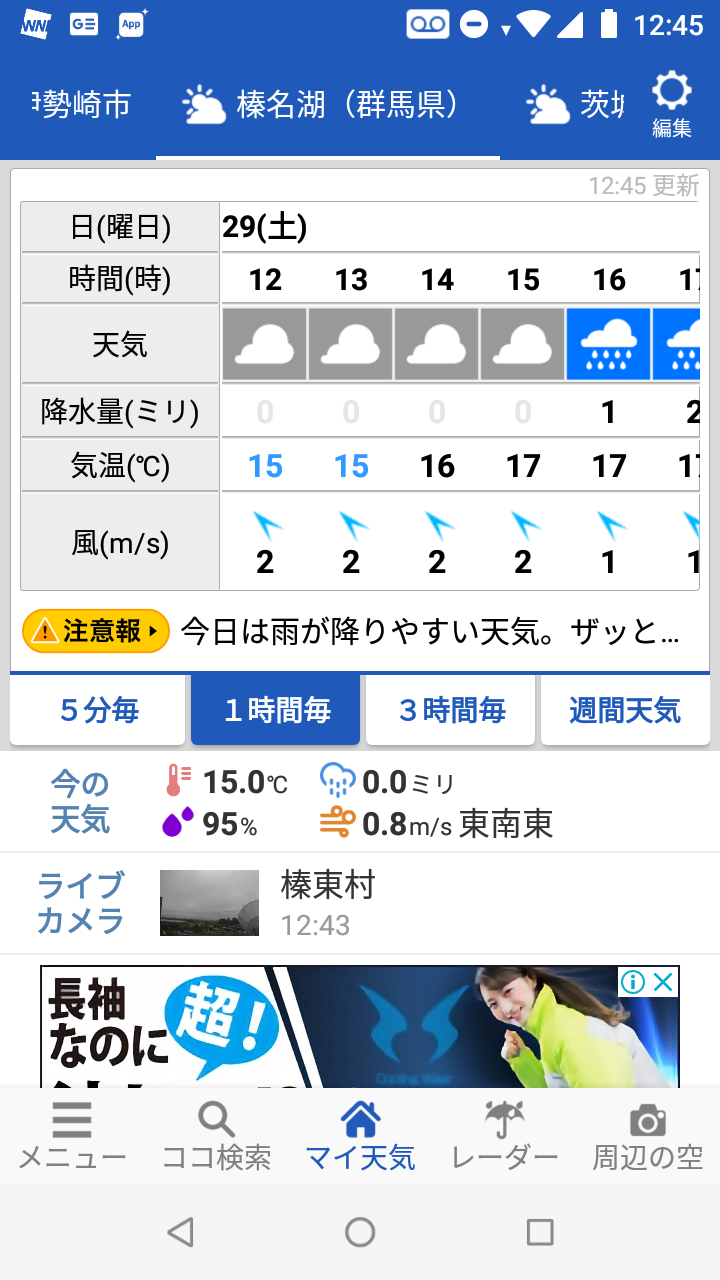
Task: Open the レーダー rain radar
Action: click(504, 1136)
